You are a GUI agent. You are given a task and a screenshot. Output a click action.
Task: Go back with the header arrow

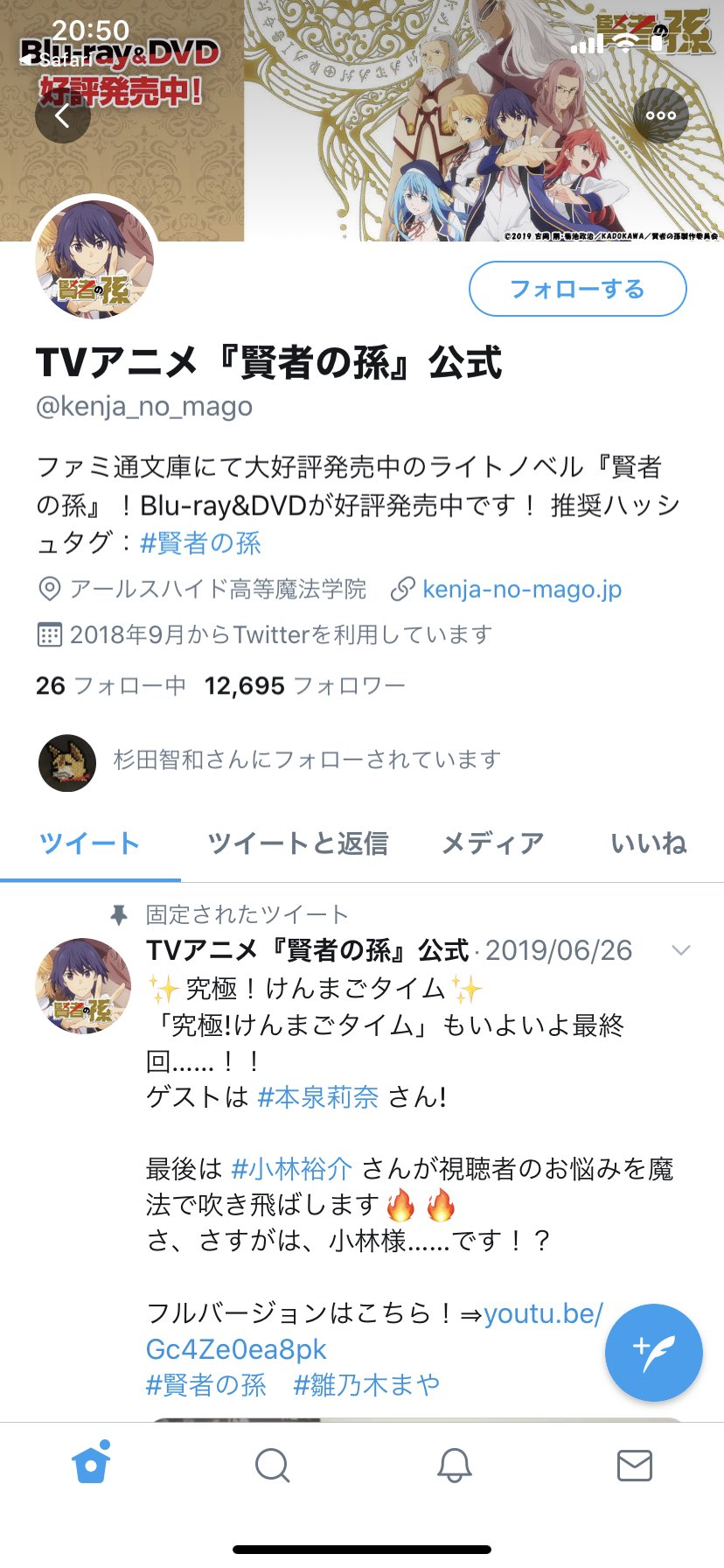63,115
